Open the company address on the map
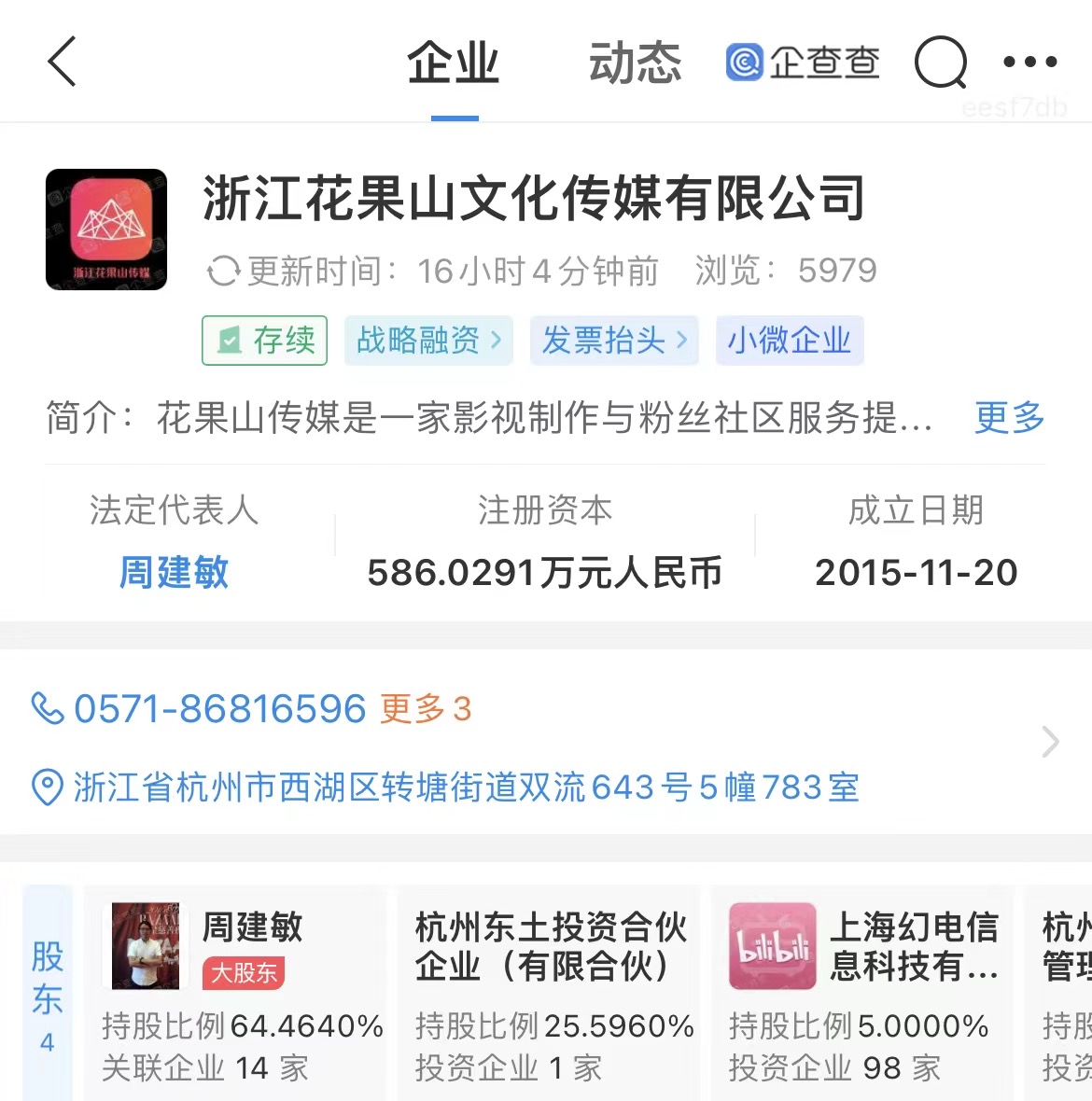Screen dimensions: 1092x1101 pyautogui.click(x=465, y=787)
